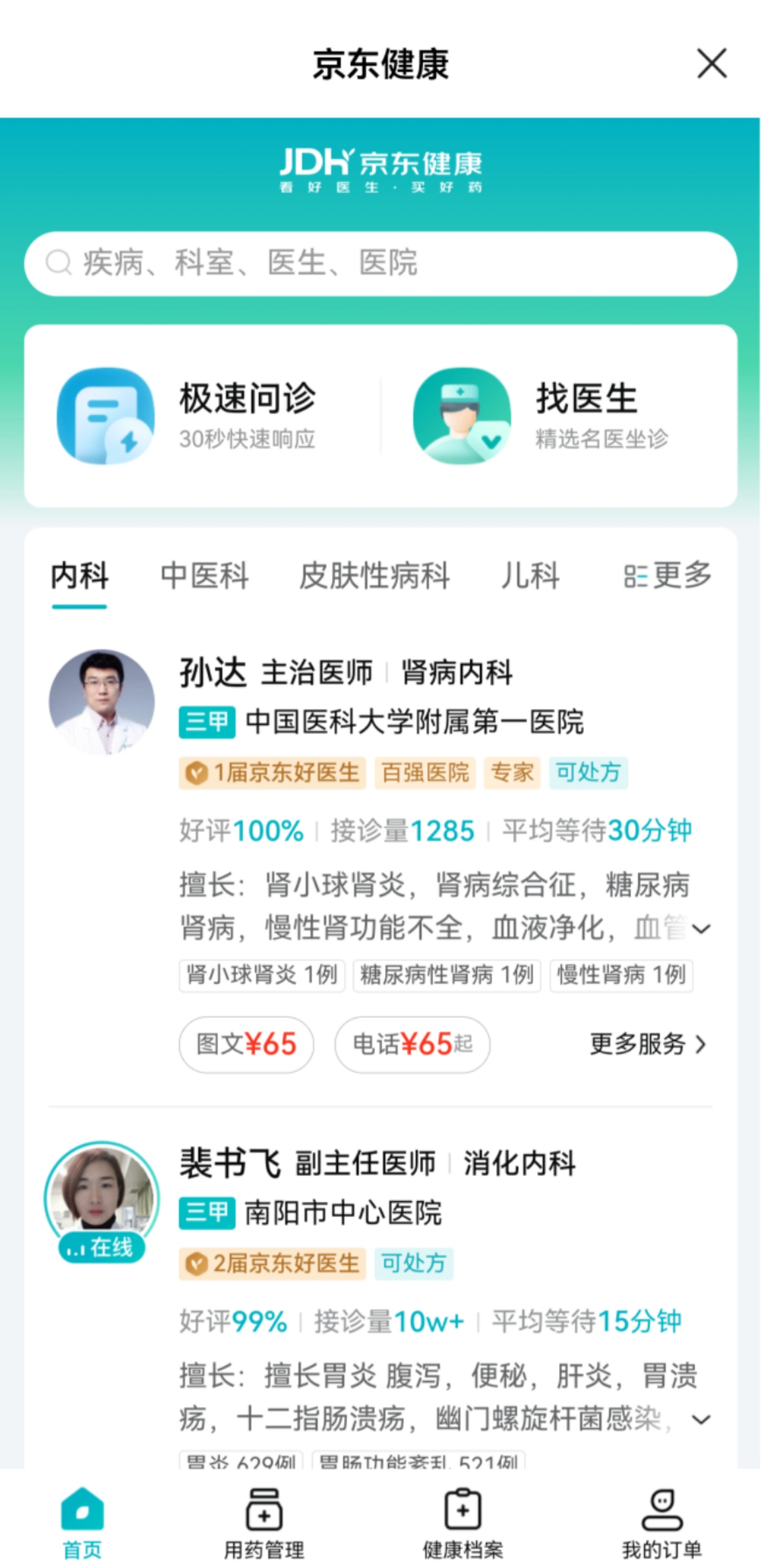Image resolution: width=761 pixels, height=1568 pixels.
Task: Choose 电话¥65起 consultation with 孙达
Action: 412,1045
